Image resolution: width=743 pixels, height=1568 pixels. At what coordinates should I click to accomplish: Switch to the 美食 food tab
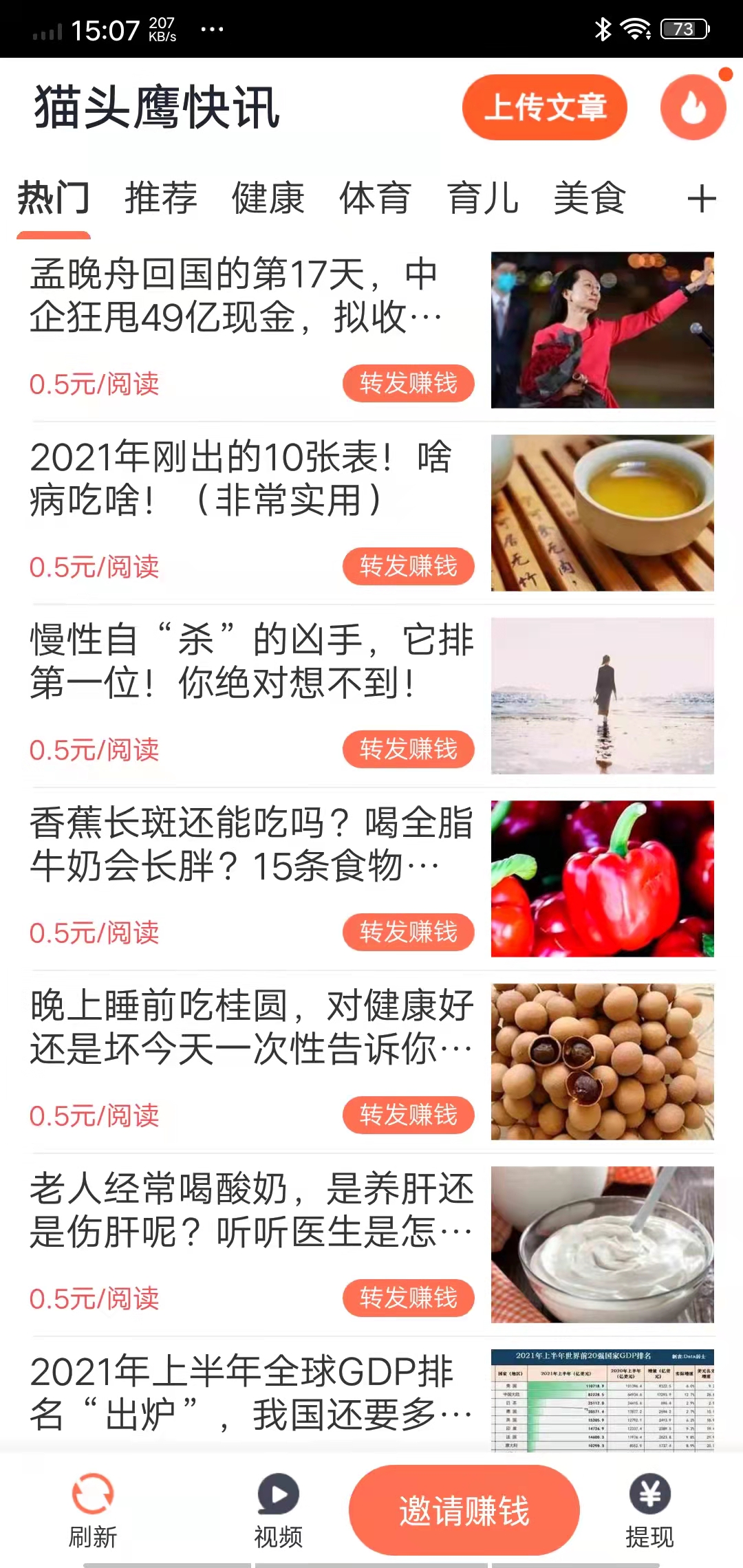point(590,199)
